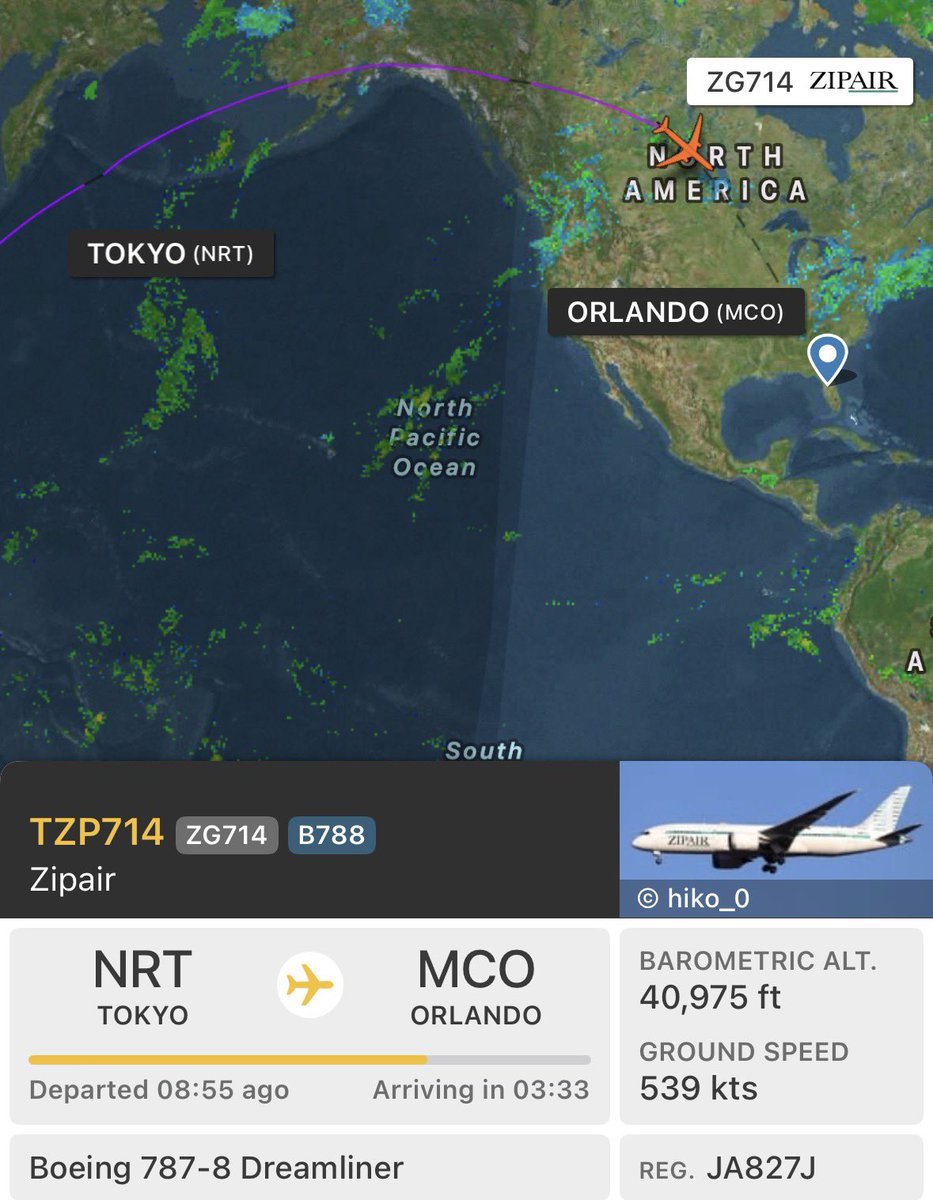Open the Zipair aircraft photo
Screen dimensions: 933x1200
point(775,838)
